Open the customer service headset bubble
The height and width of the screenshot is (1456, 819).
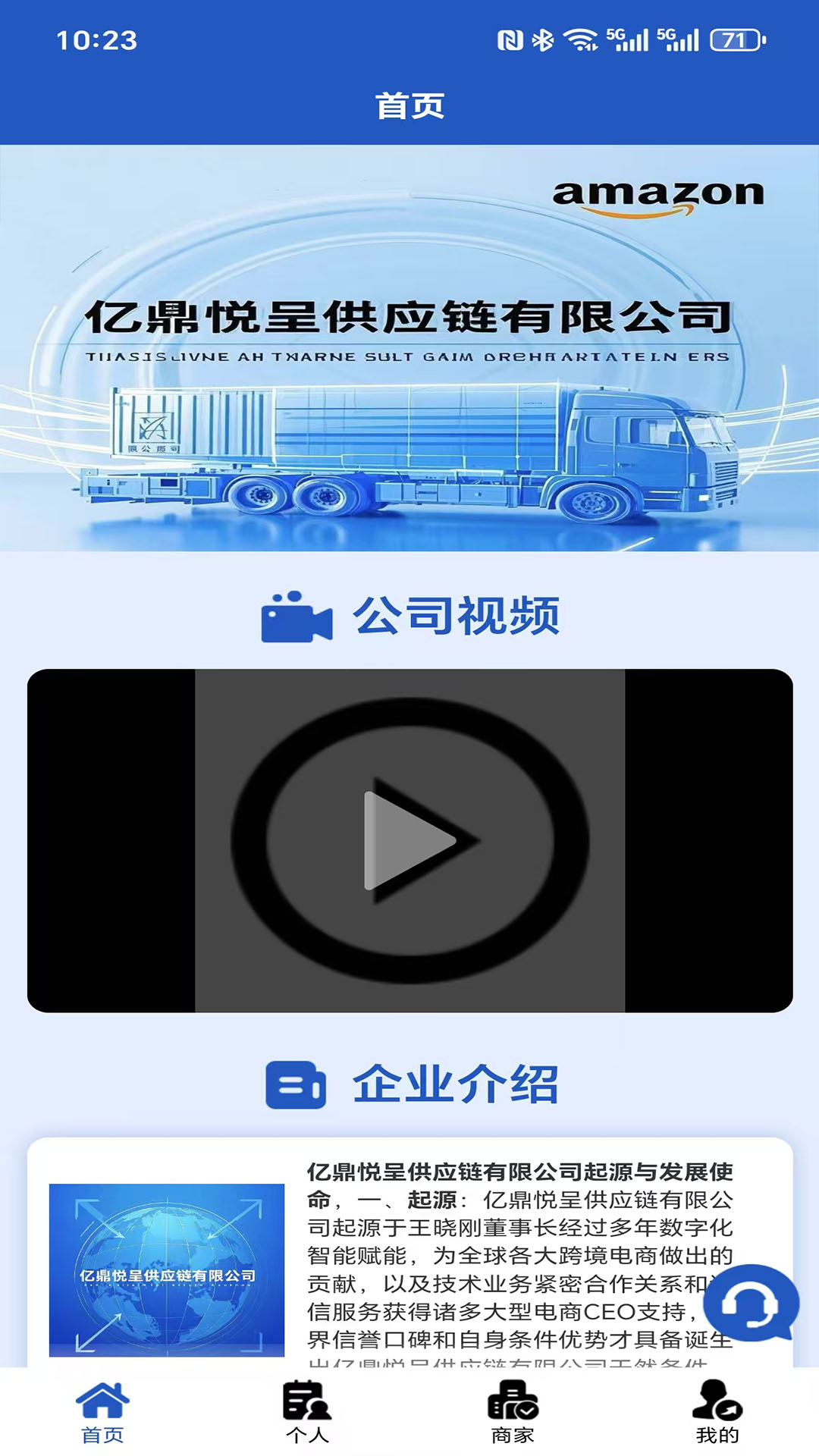coord(749,1304)
